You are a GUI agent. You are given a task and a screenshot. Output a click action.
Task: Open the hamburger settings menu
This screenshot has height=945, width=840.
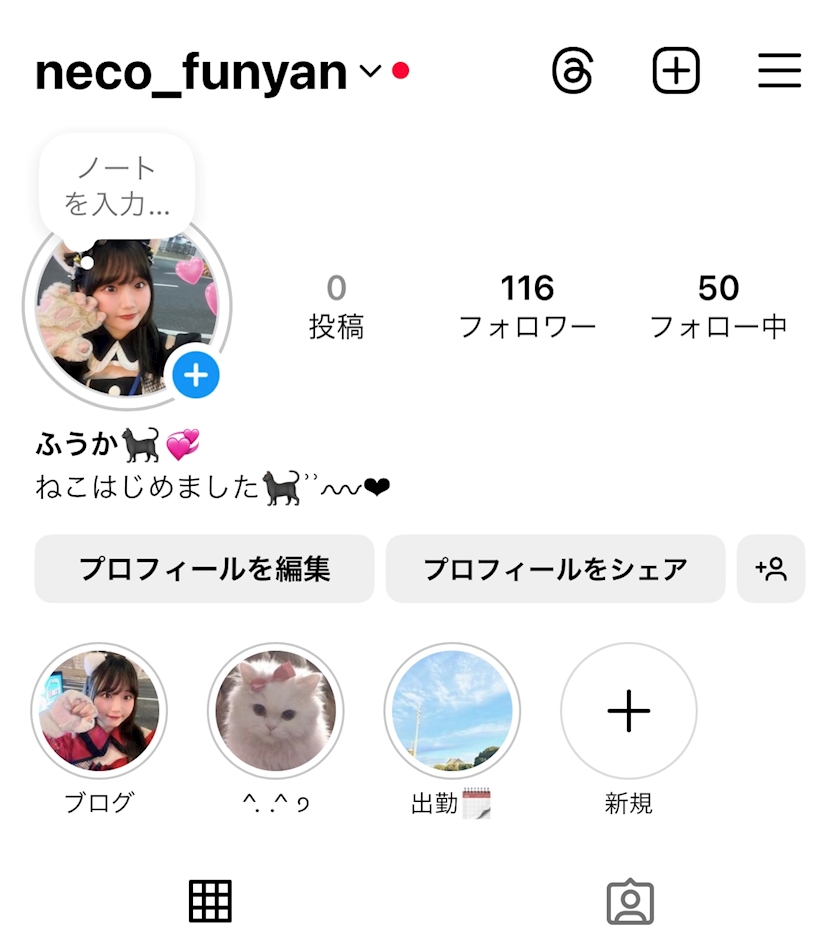[x=779, y=72]
